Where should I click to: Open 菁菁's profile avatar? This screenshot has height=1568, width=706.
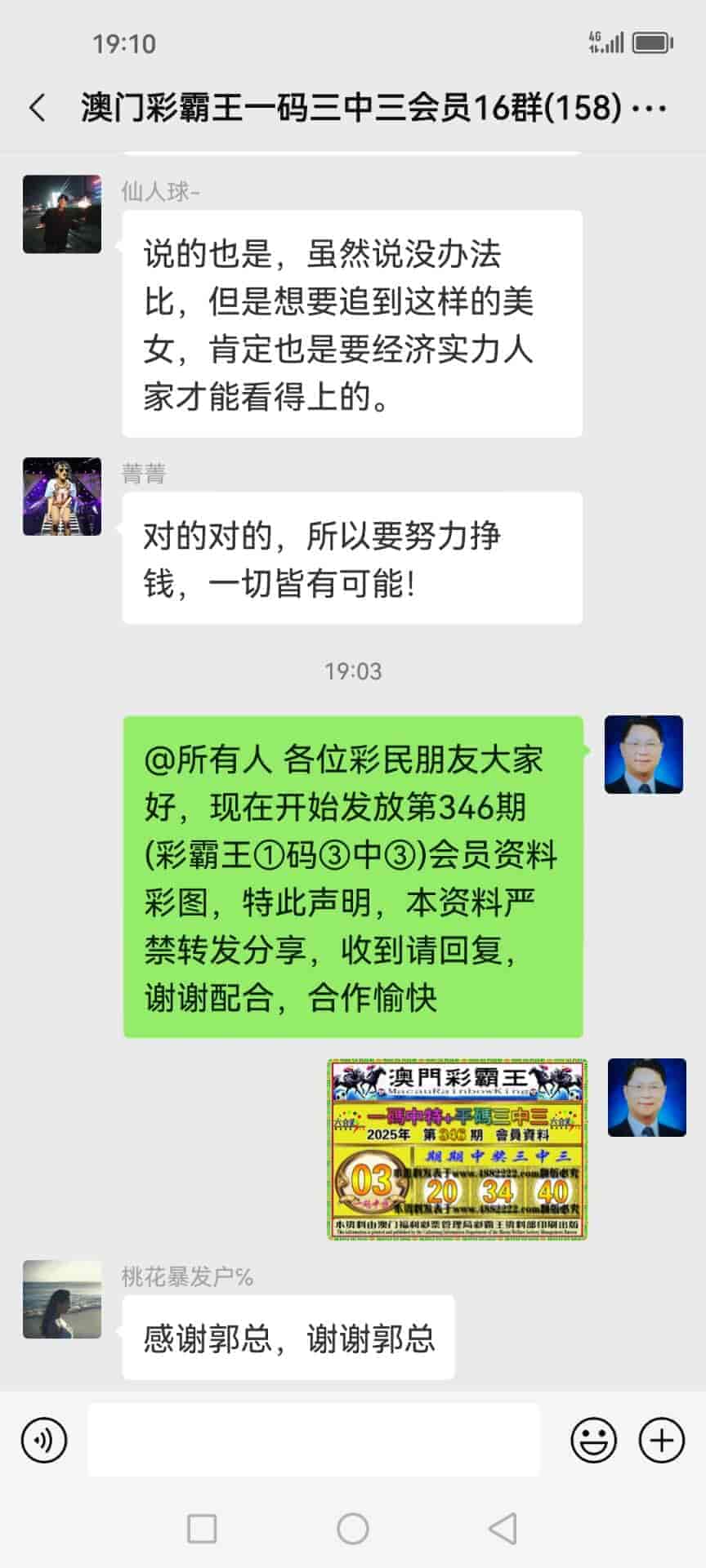coord(62,497)
